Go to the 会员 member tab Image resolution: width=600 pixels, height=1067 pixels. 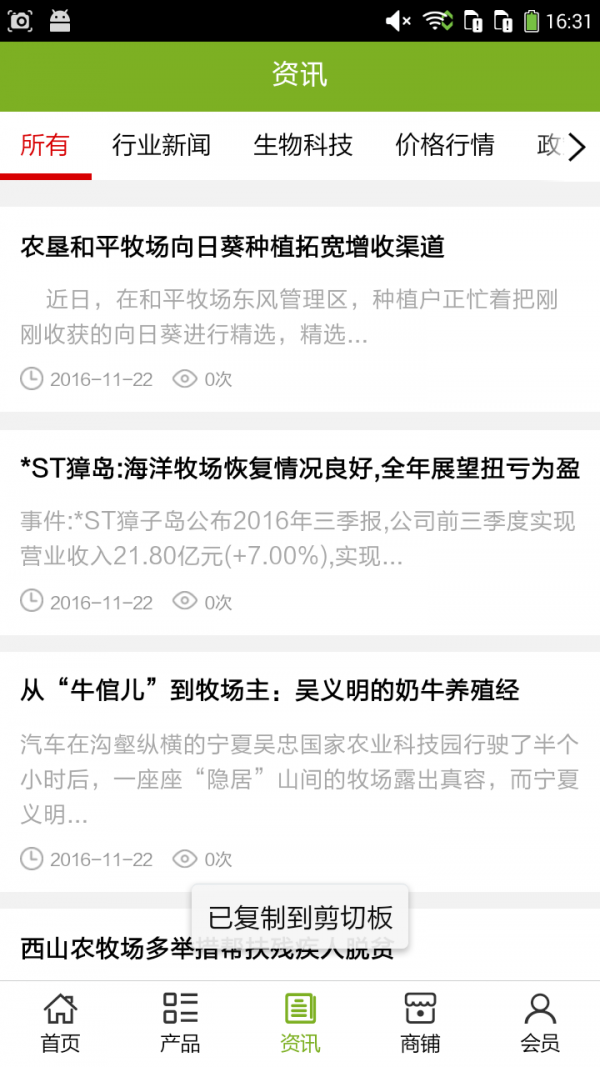pyautogui.click(x=540, y=1023)
